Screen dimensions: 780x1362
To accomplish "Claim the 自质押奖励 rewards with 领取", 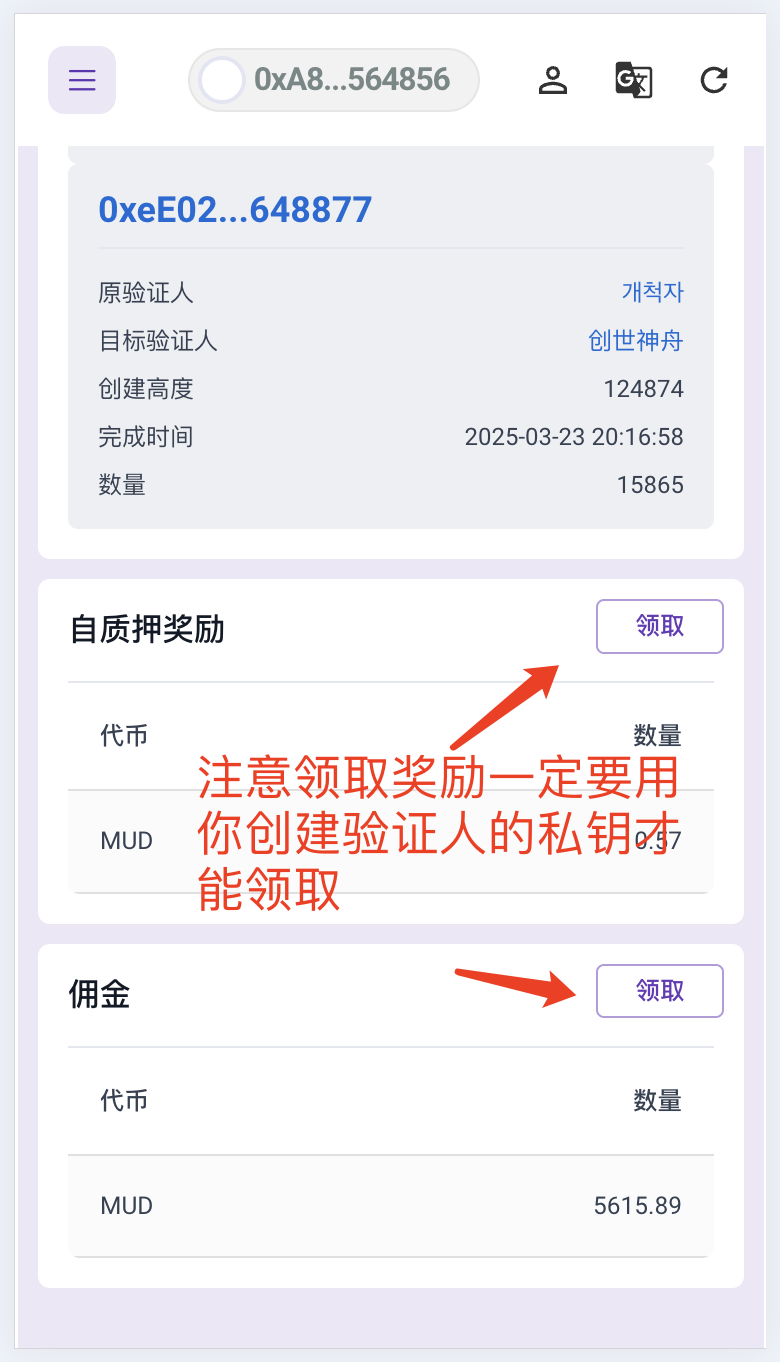I will 659,626.
